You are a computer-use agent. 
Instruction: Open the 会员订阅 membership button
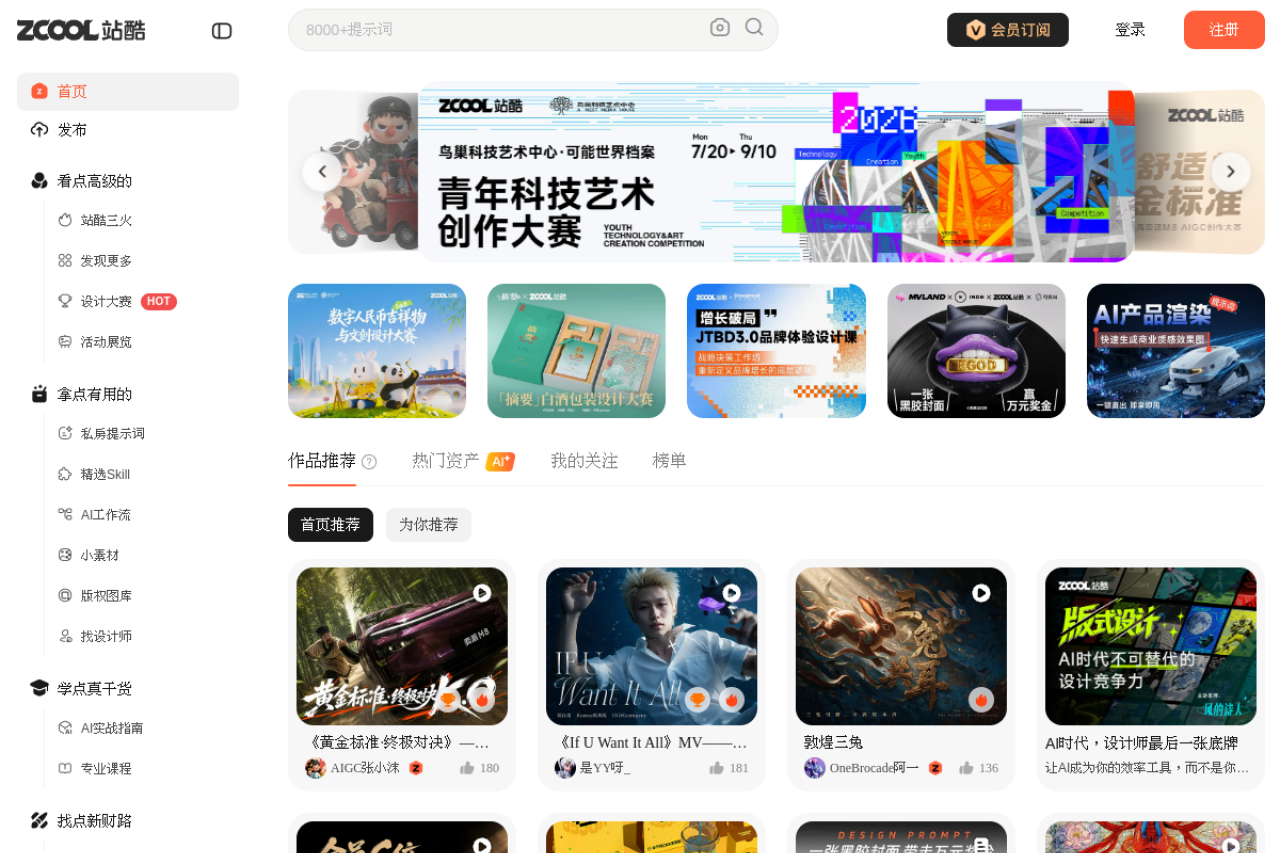(x=1008, y=30)
